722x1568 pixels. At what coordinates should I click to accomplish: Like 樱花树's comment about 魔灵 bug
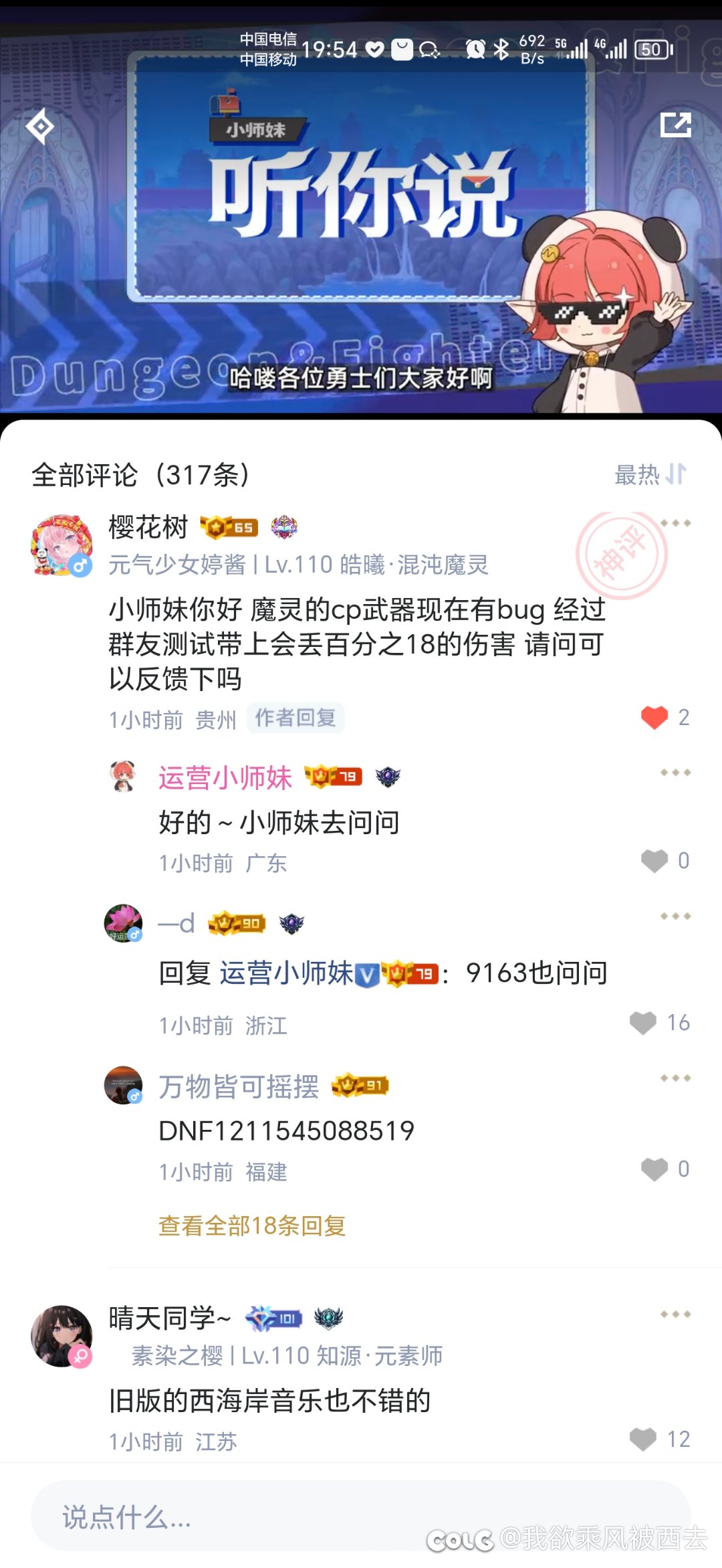[x=654, y=718]
